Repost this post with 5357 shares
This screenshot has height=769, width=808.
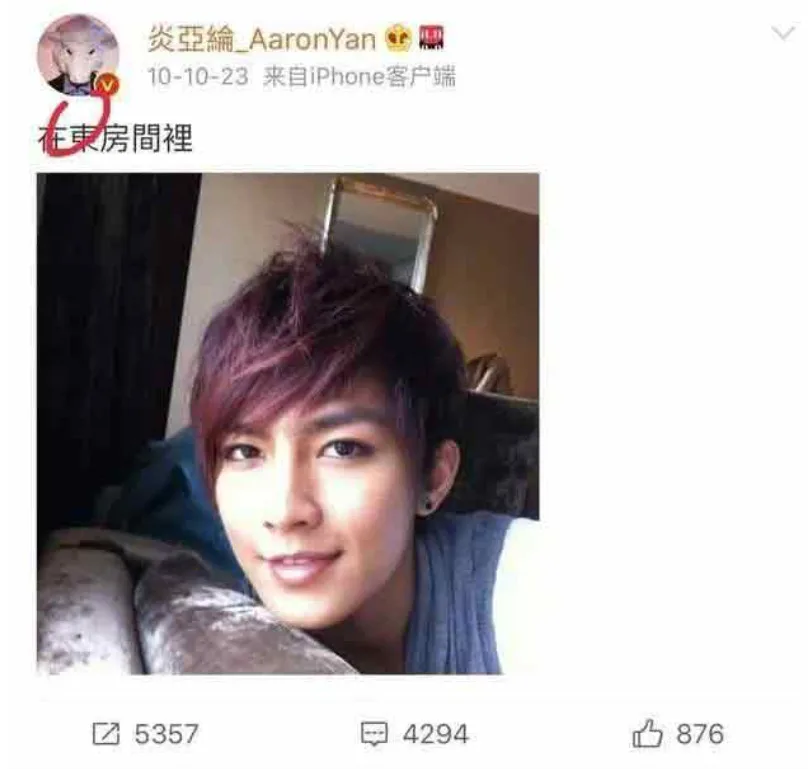145,735
